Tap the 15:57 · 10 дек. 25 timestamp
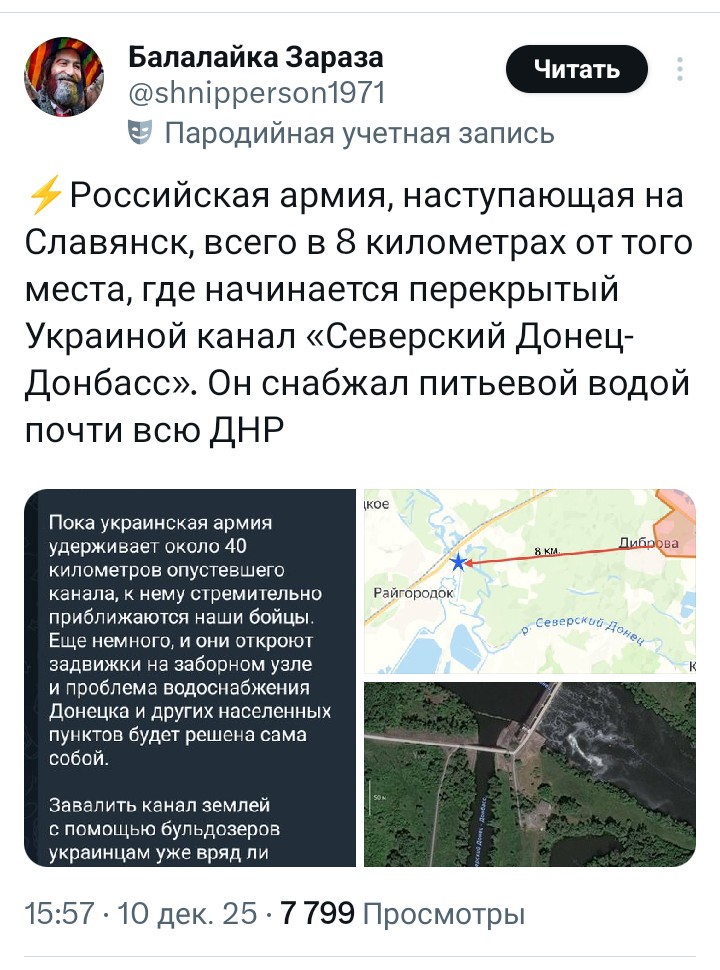 (x=140, y=913)
